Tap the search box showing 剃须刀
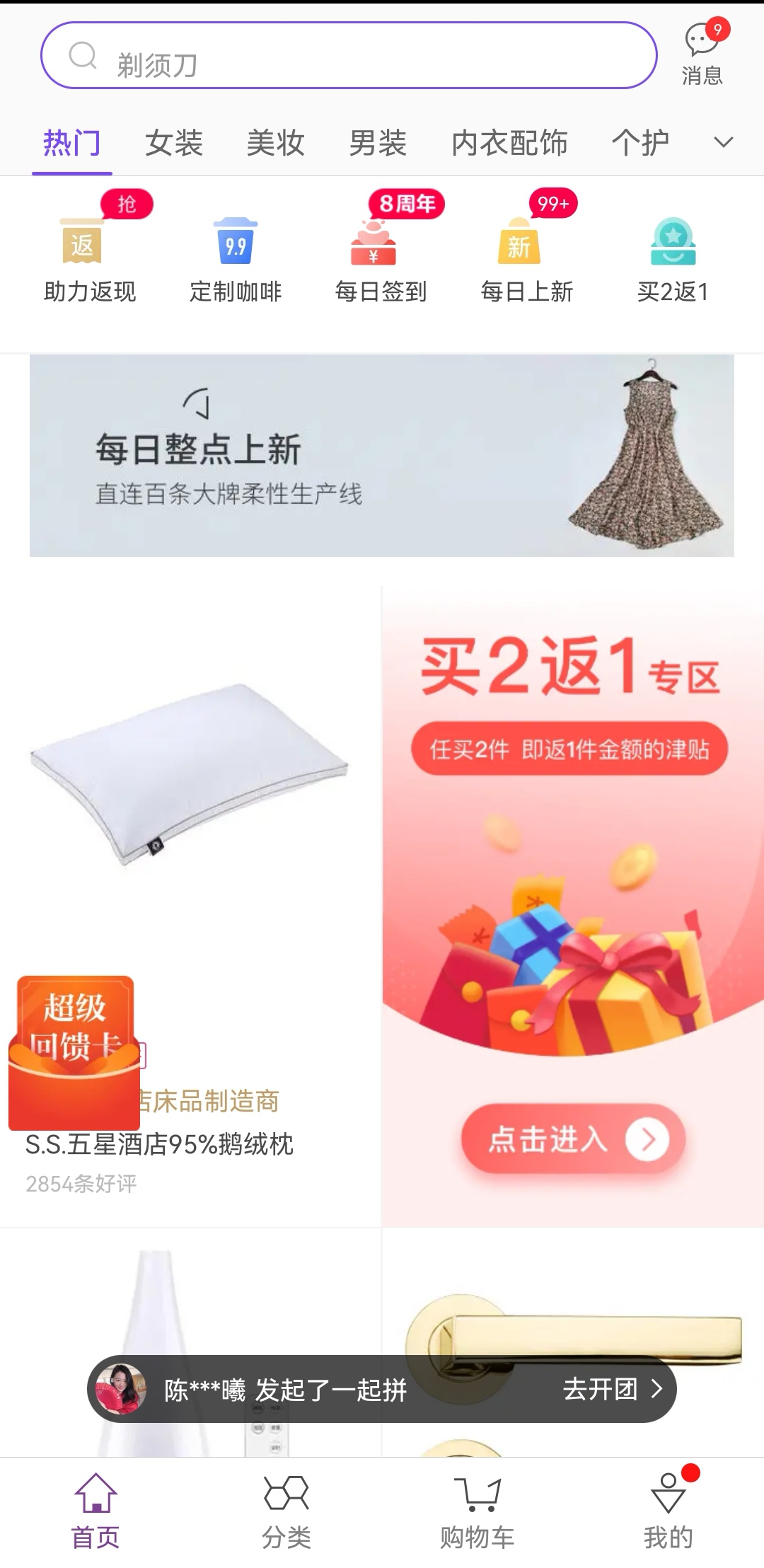This screenshot has height=1568, width=764. 348,57
